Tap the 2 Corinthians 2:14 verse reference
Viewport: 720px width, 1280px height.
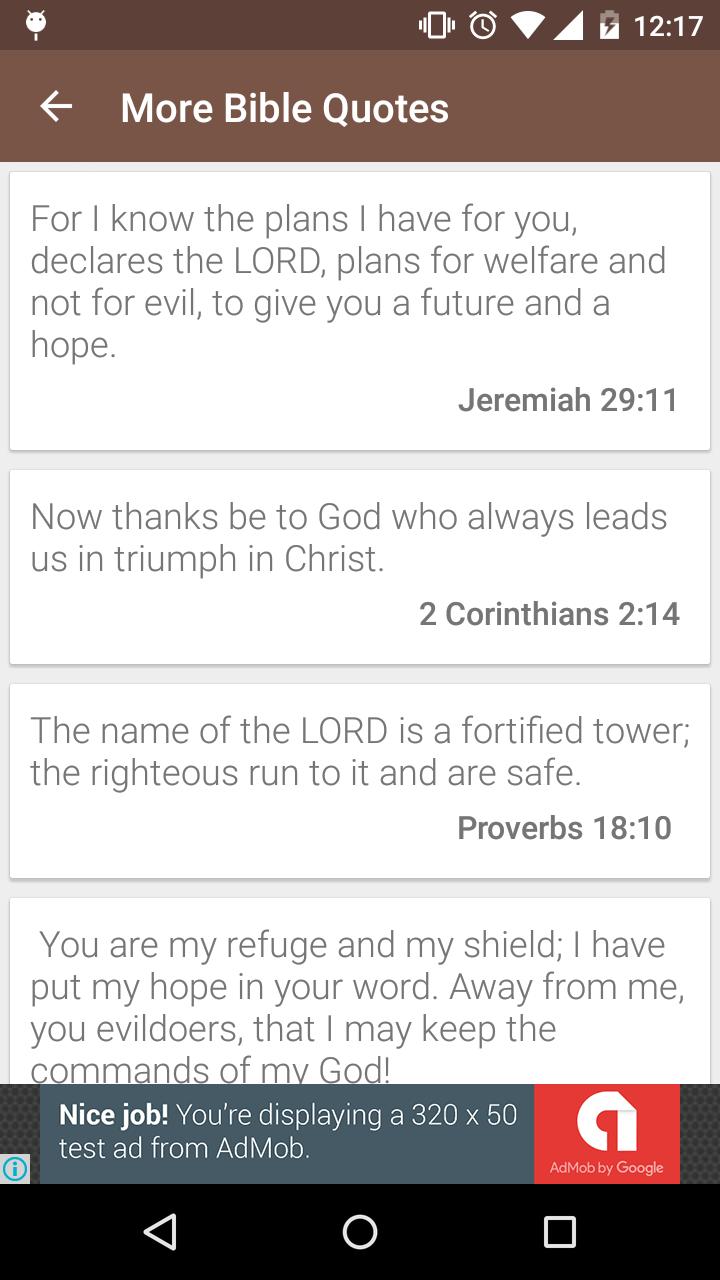click(548, 613)
